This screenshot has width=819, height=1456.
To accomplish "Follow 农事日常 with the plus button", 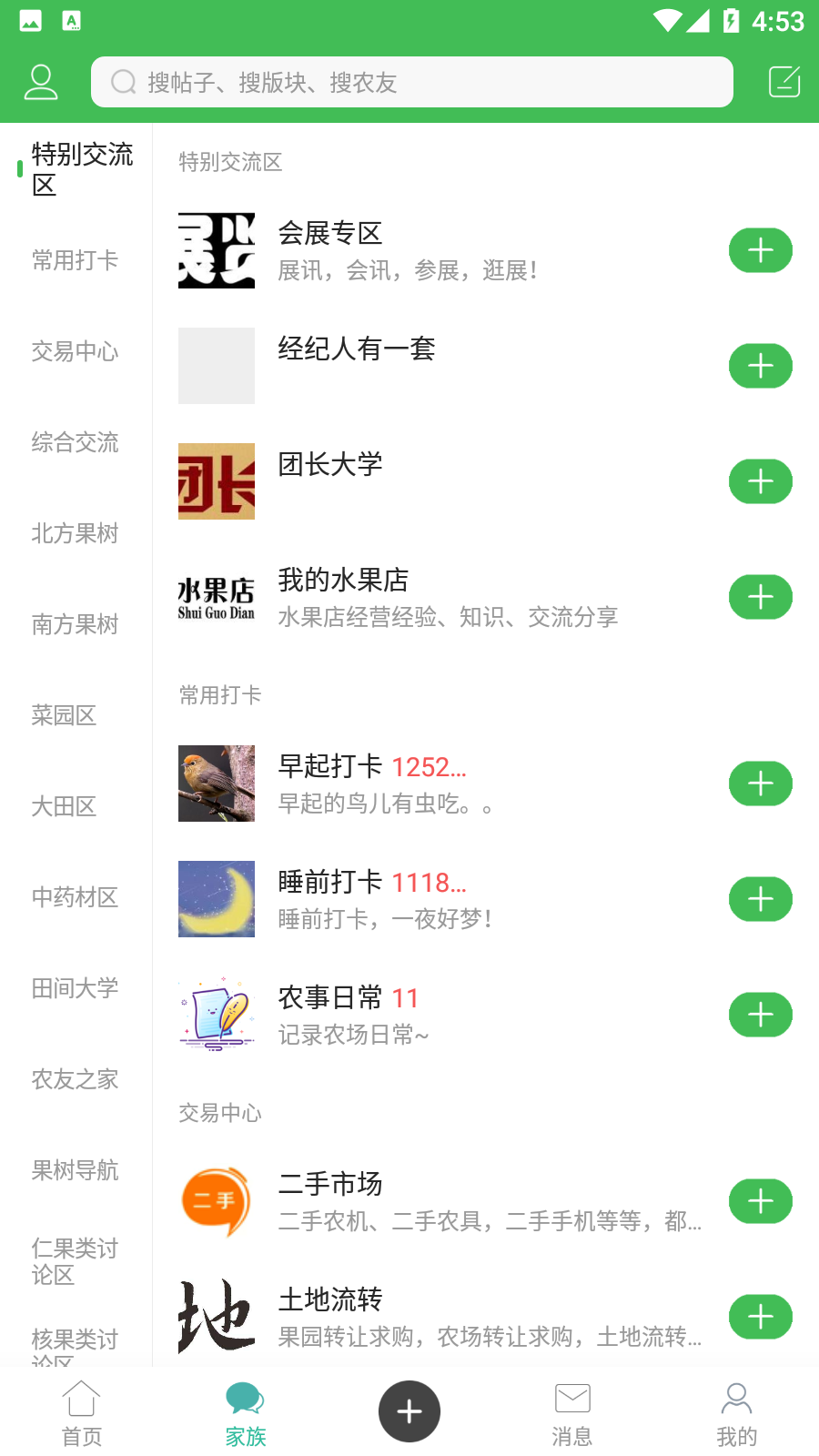I will click(x=760, y=1015).
